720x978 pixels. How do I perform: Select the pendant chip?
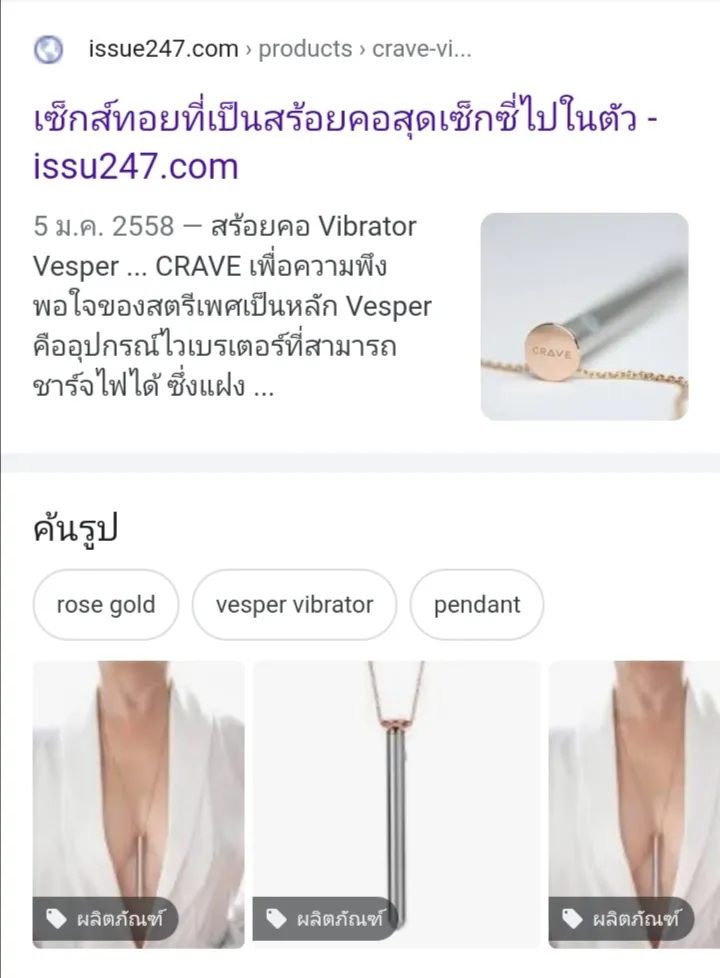pos(477,605)
